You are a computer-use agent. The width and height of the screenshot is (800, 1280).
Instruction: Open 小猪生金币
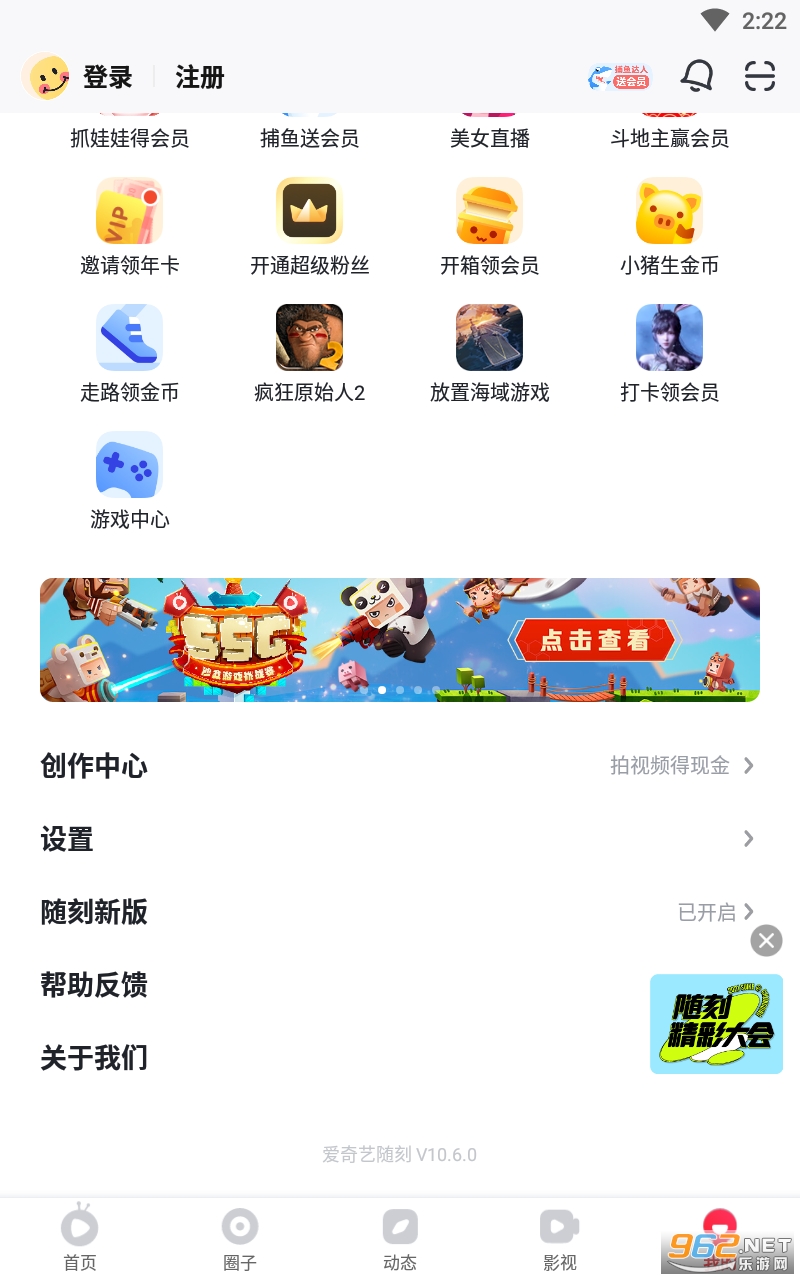(x=669, y=225)
